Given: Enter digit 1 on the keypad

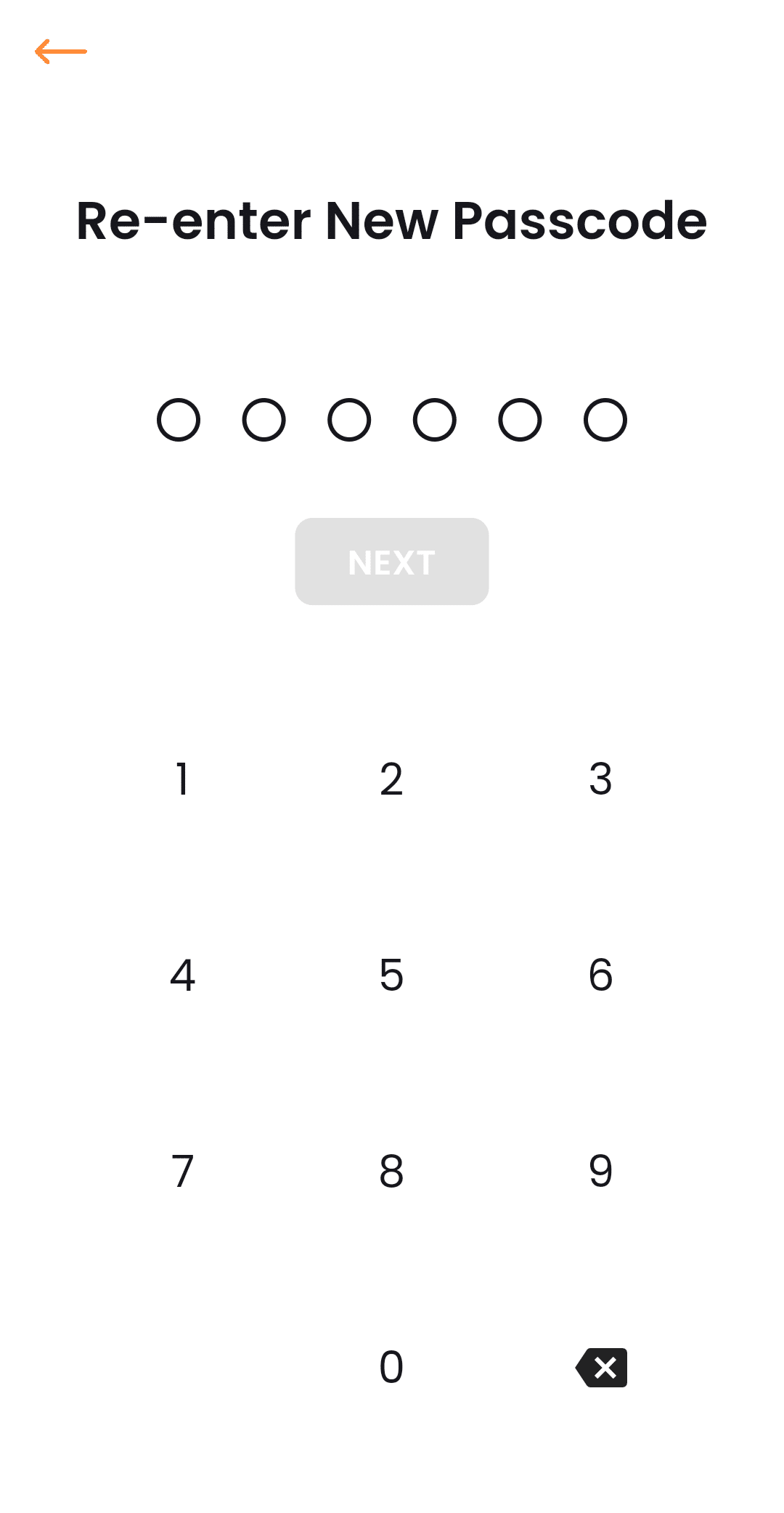Looking at the screenshot, I should pyautogui.click(x=182, y=779).
